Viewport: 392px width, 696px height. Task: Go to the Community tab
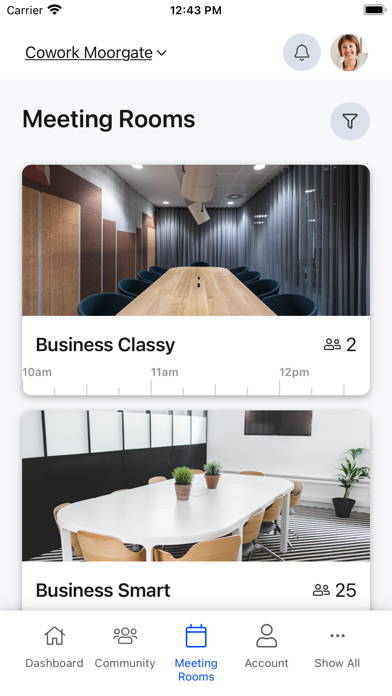[125, 647]
